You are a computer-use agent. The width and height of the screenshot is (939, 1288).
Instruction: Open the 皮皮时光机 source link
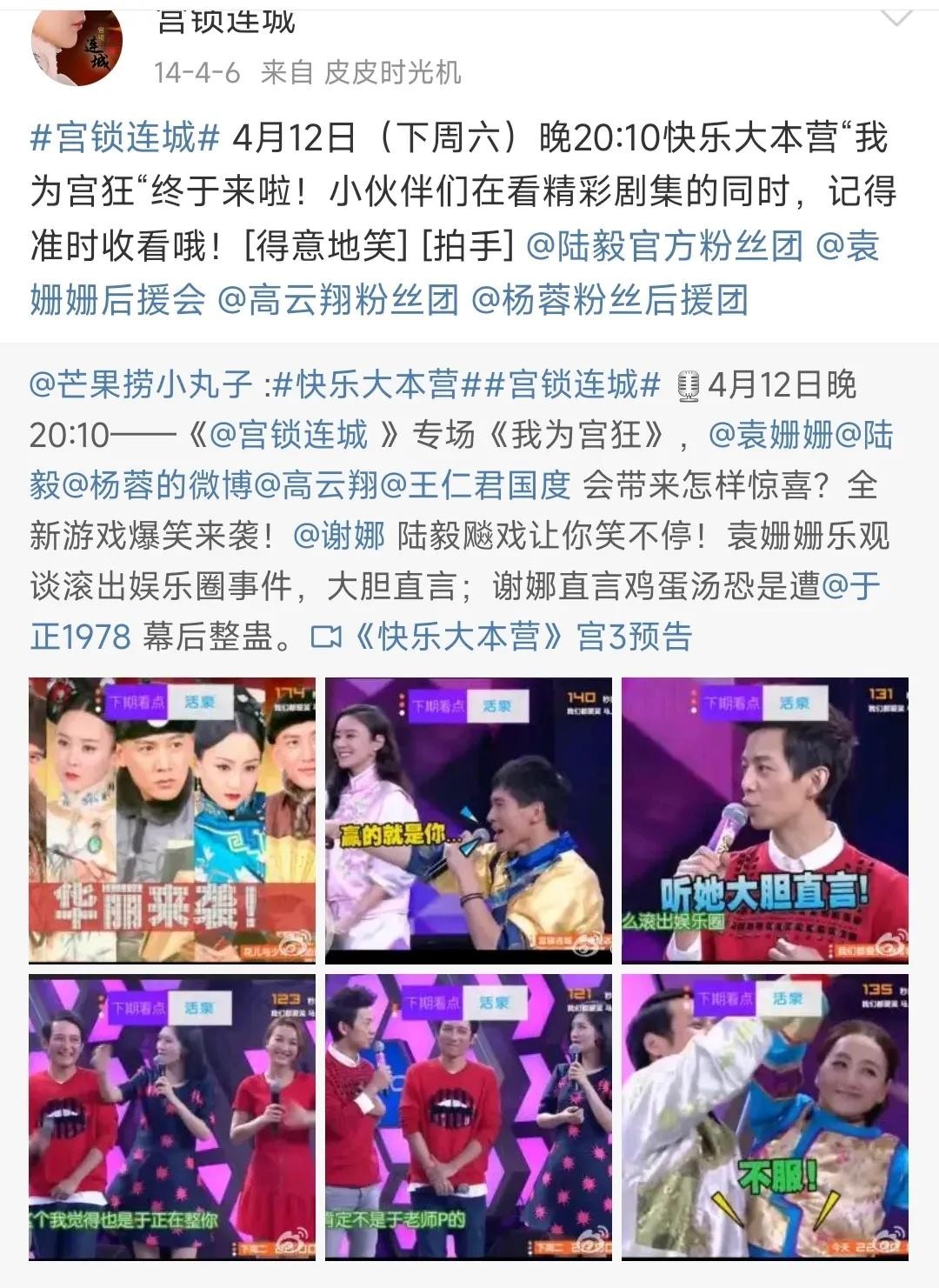click(392, 72)
